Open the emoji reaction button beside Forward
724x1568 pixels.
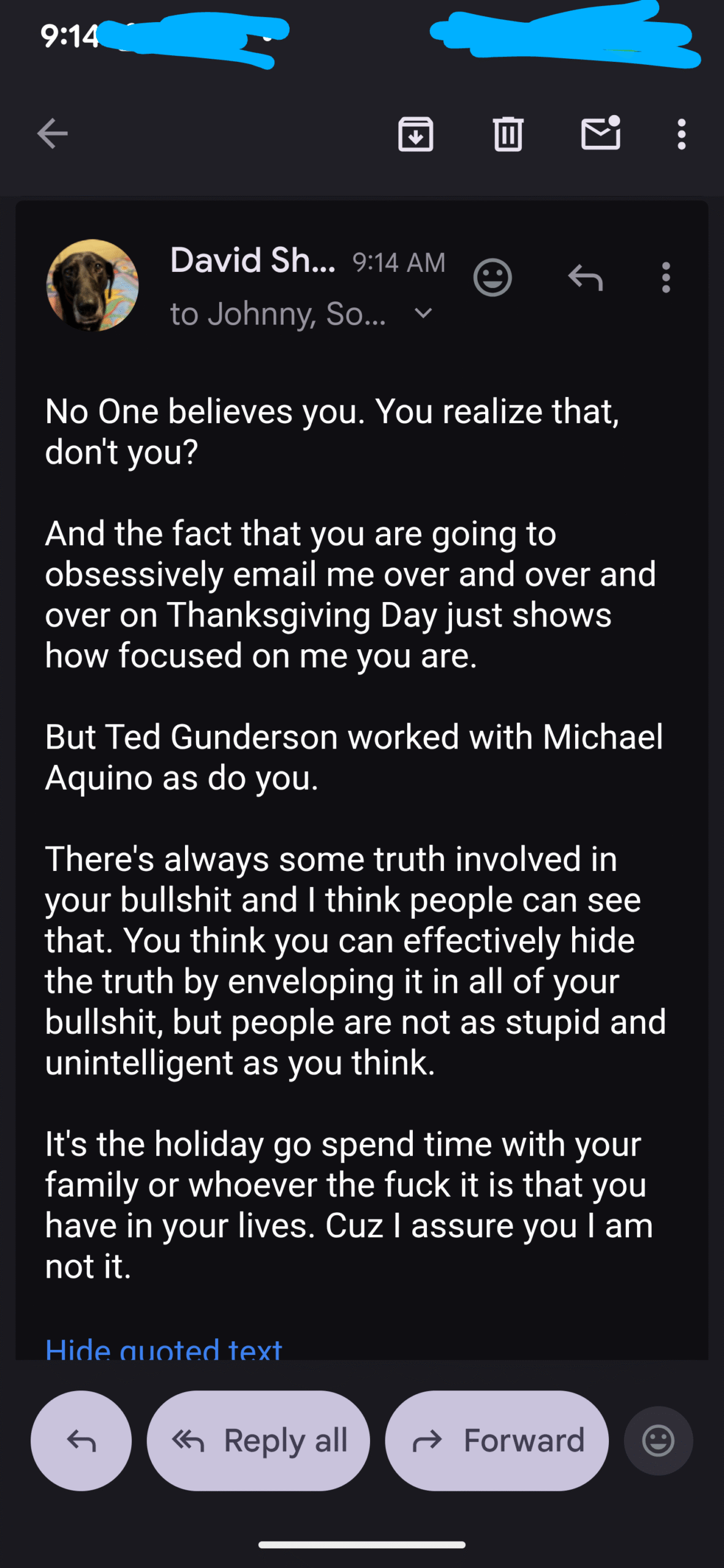click(x=658, y=1441)
